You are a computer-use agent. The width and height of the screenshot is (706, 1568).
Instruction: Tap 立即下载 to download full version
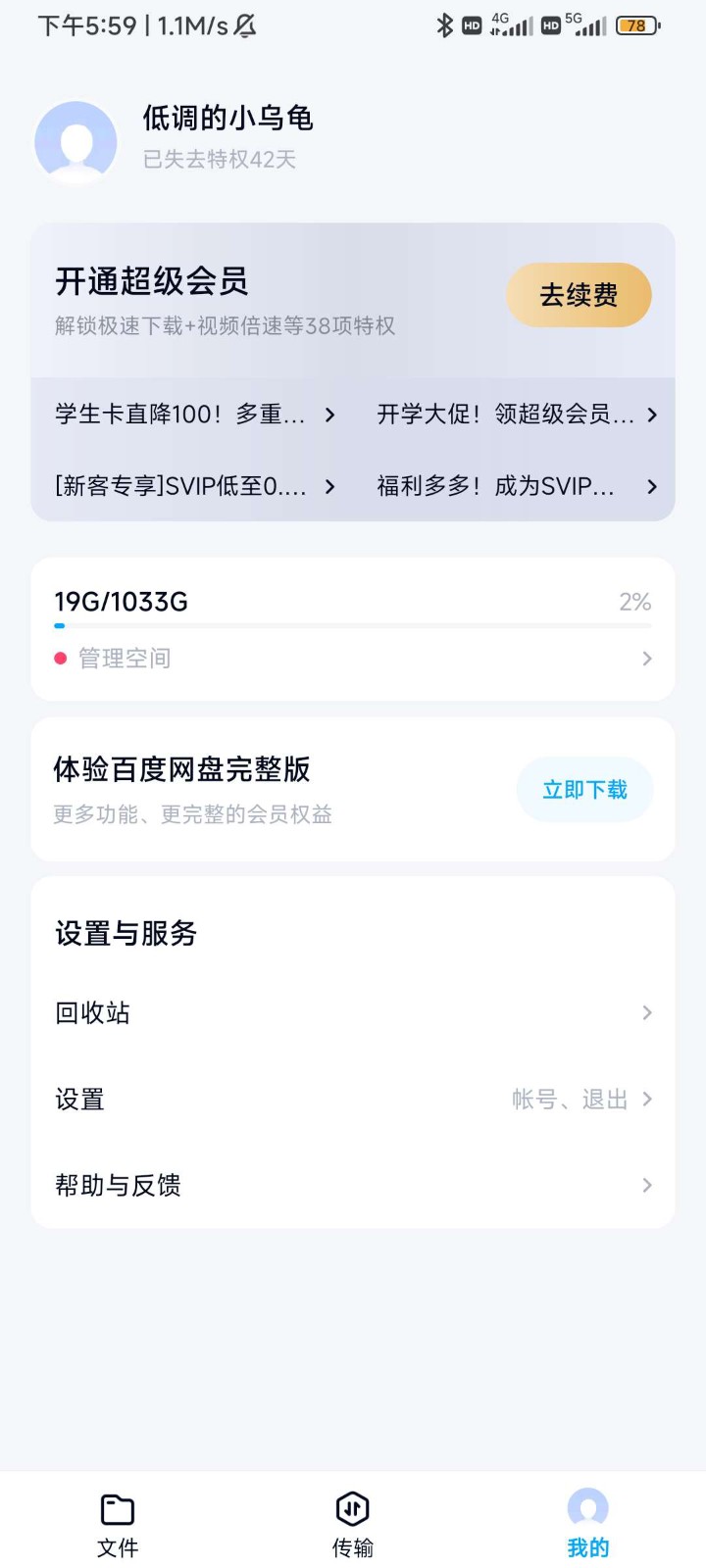[x=584, y=789]
